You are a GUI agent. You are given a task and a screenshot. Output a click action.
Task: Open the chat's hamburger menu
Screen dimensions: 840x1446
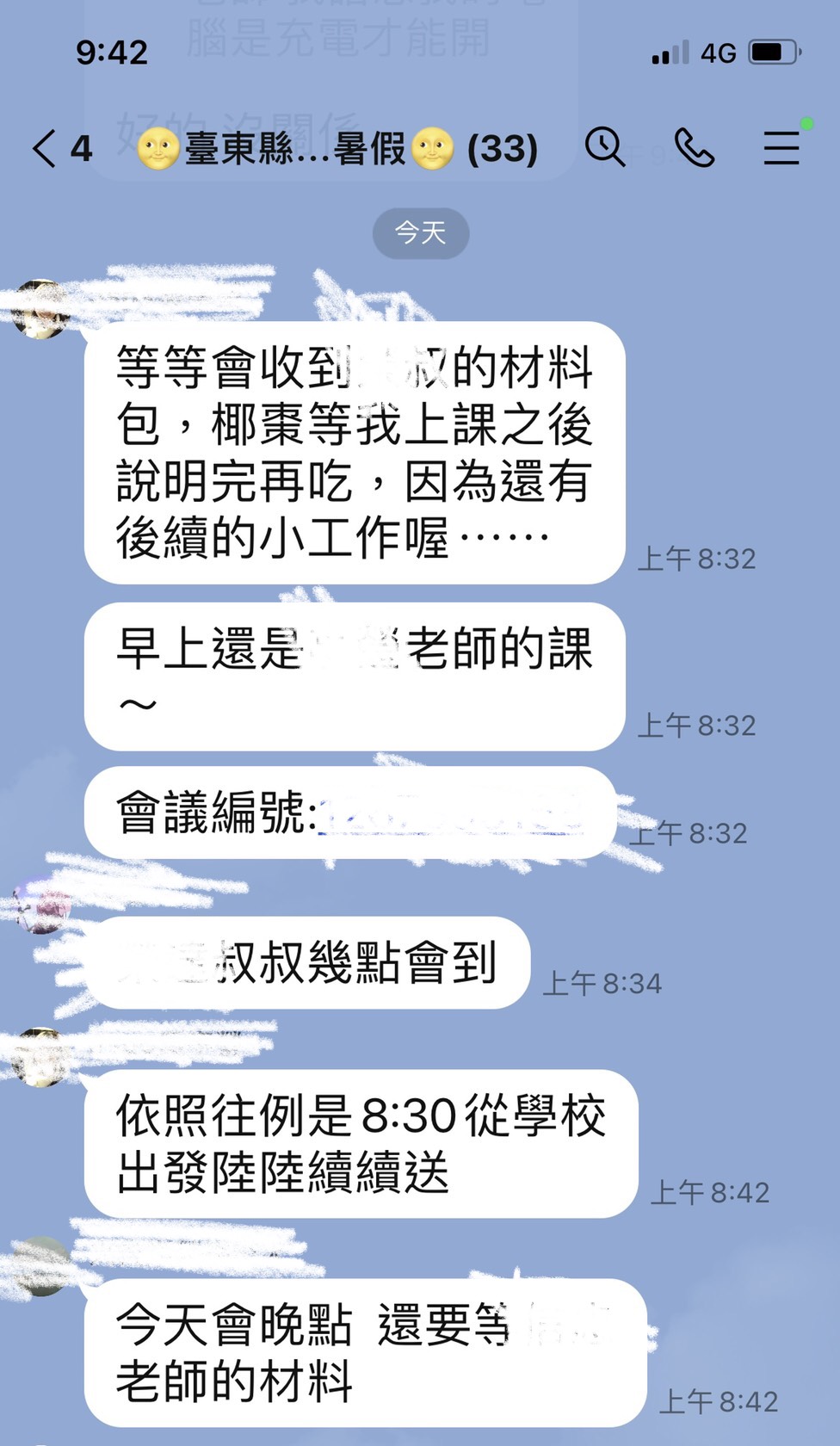pos(781,147)
